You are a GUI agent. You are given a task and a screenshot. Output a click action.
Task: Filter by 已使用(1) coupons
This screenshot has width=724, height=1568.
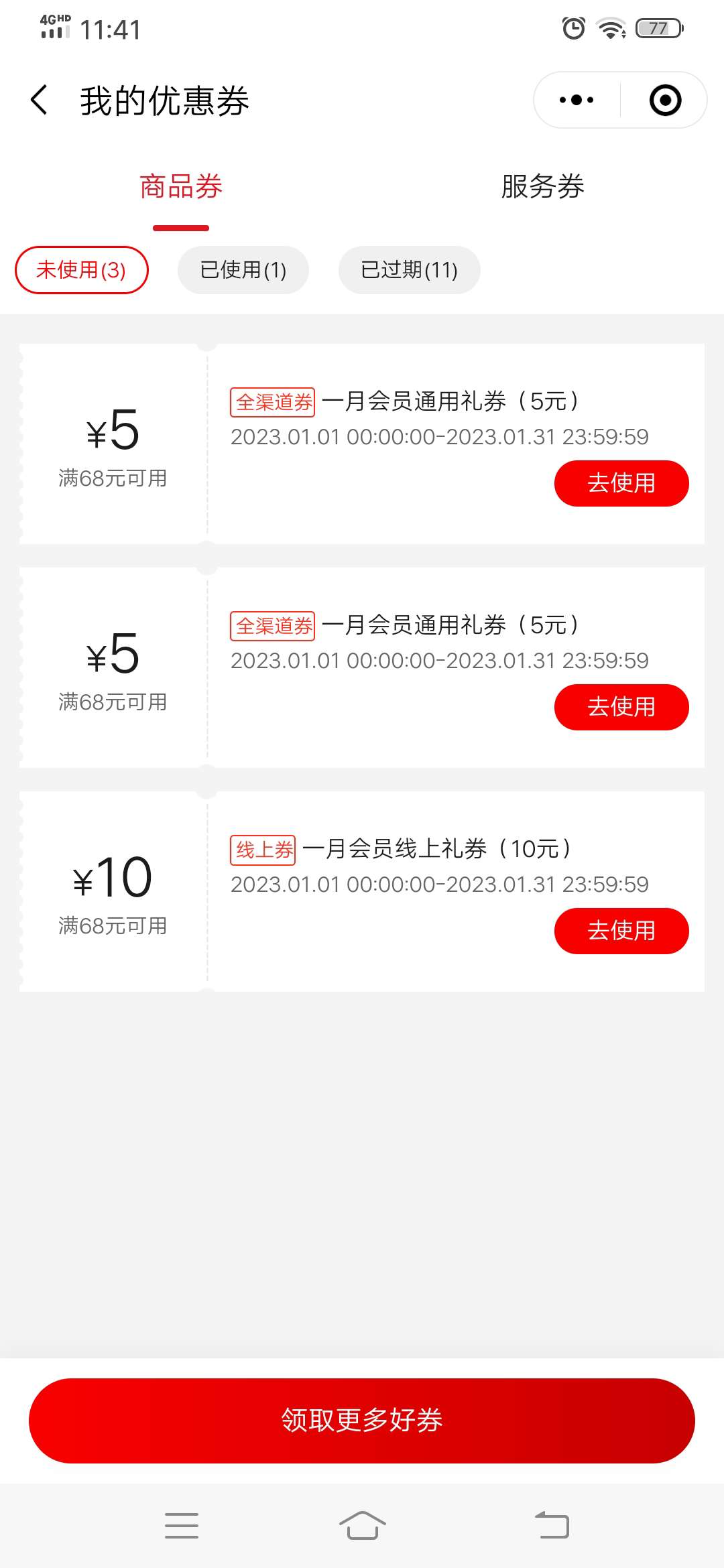click(x=243, y=270)
